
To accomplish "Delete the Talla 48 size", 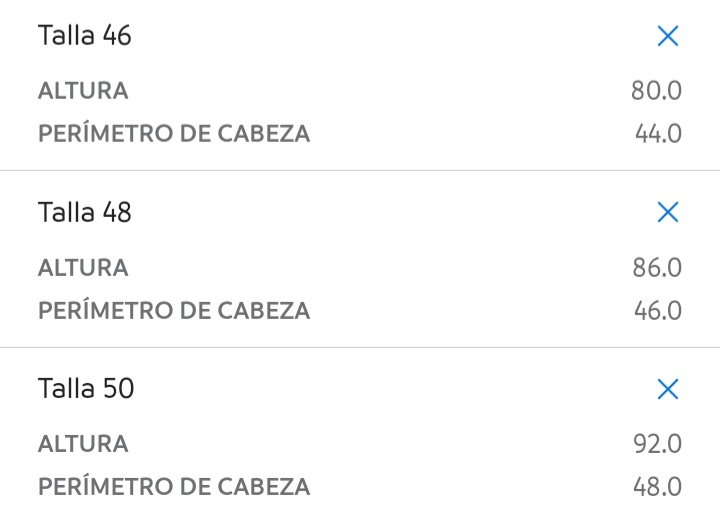I will click(667, 212).
